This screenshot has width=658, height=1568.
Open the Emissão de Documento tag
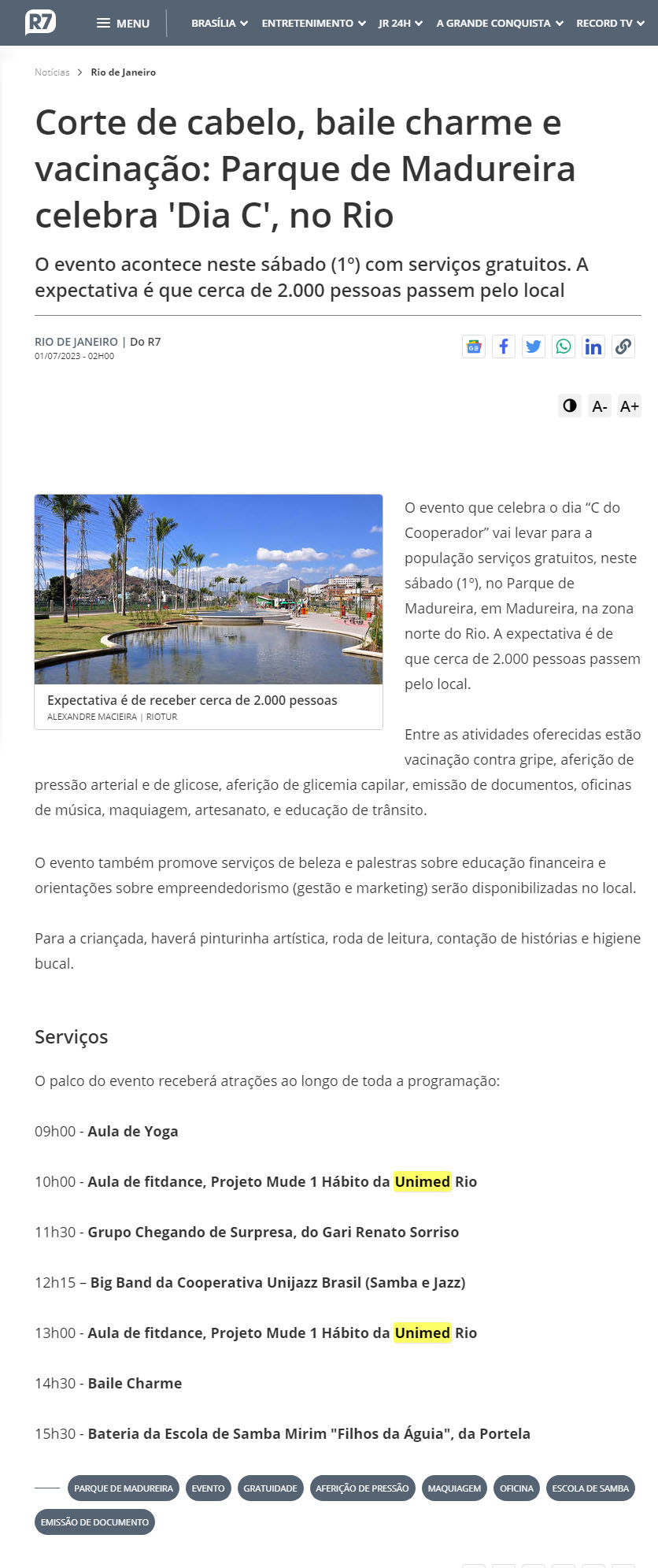point(94,1522)
